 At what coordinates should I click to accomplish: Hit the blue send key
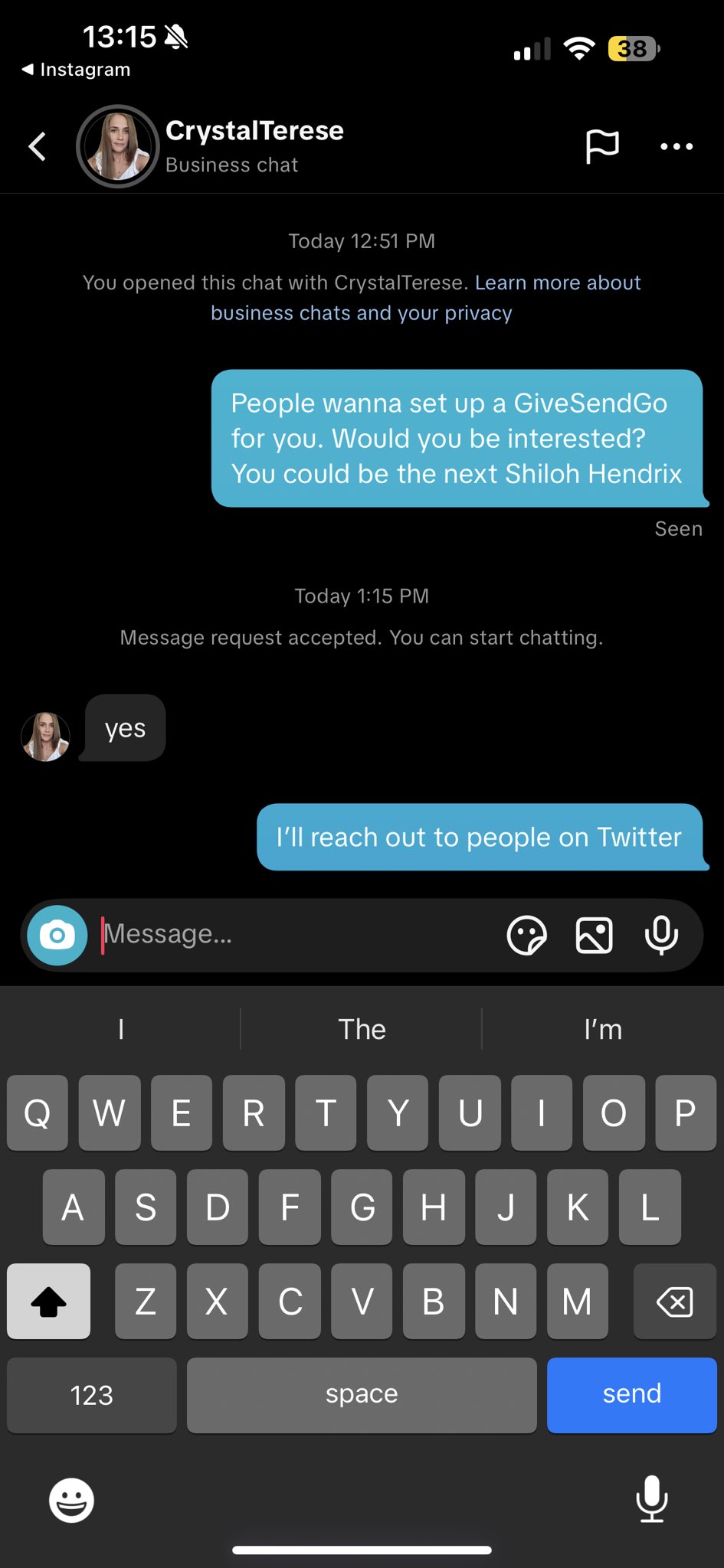coord(631,1394)
